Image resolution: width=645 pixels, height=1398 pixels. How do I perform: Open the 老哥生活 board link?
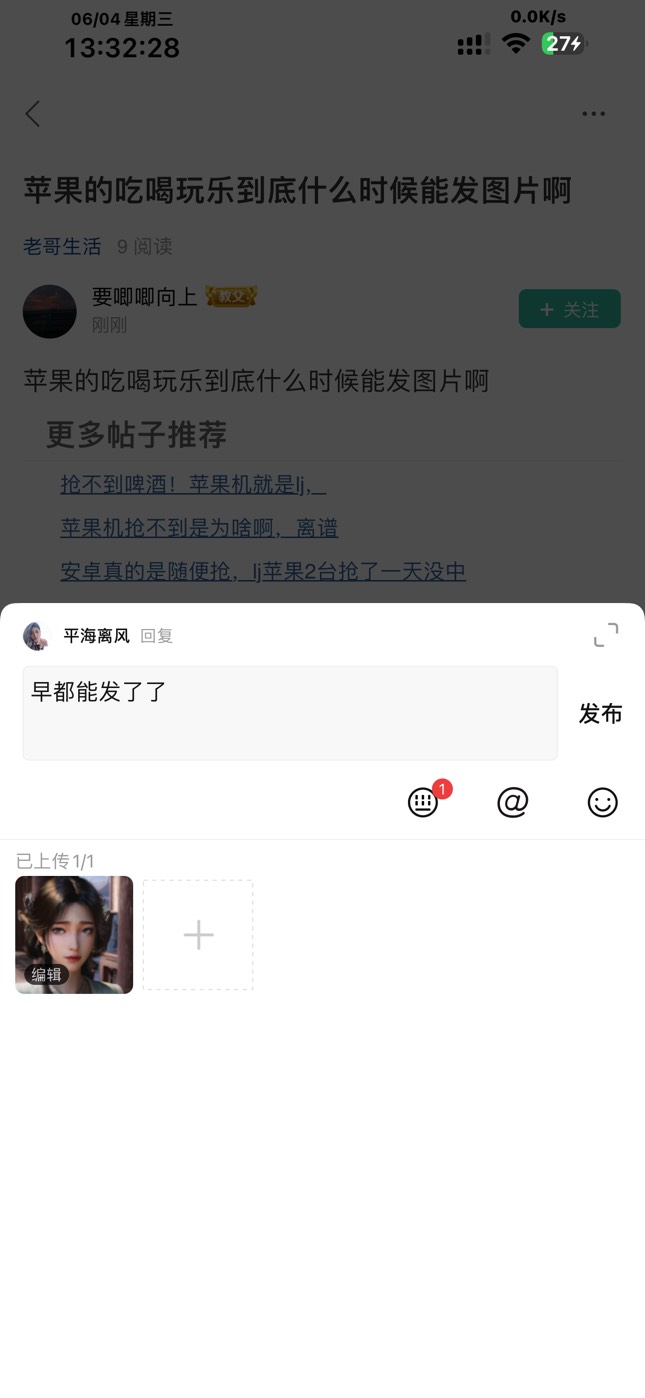point(62,246)
